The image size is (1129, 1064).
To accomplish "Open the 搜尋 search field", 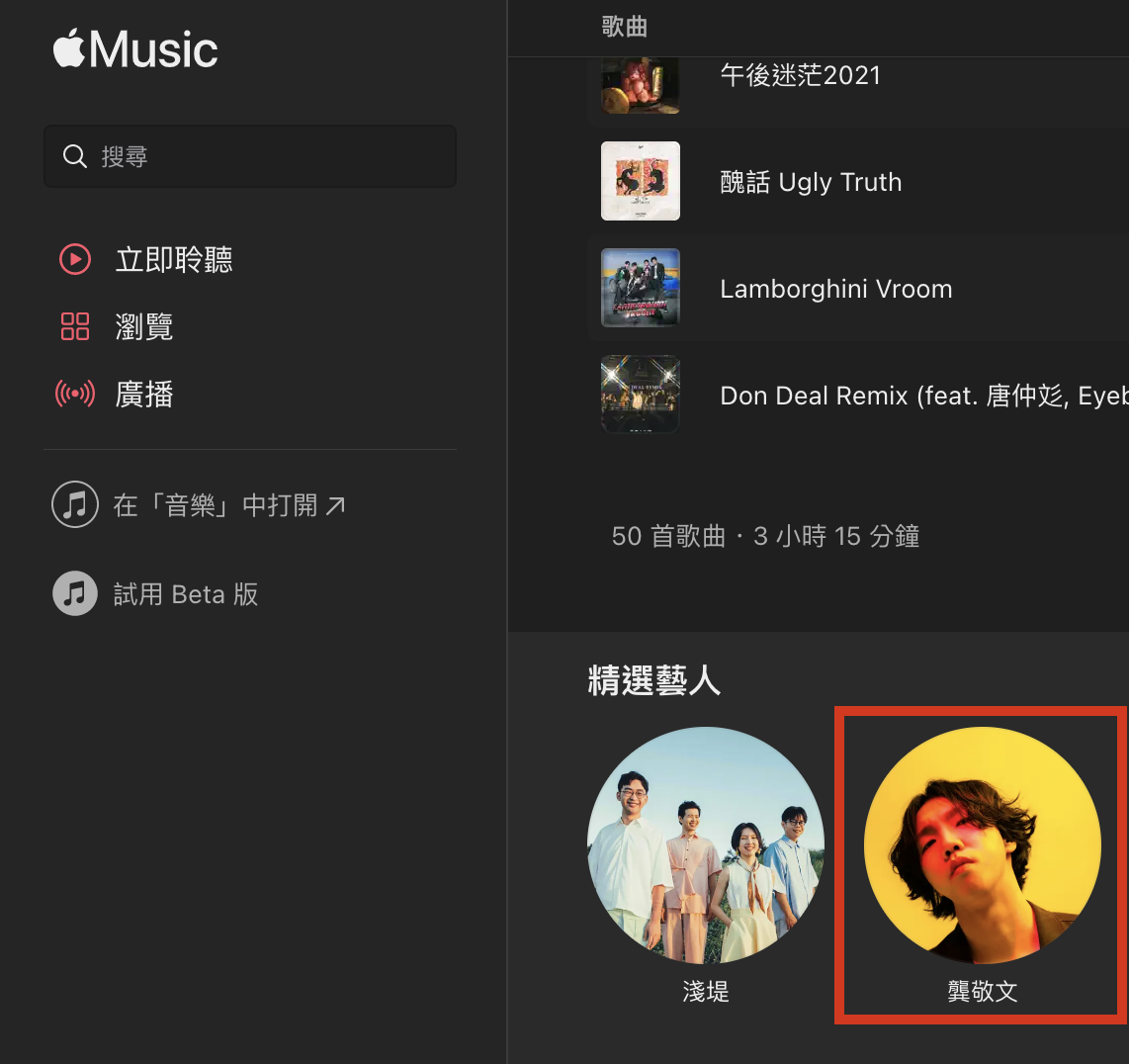I will click(249, 156).
